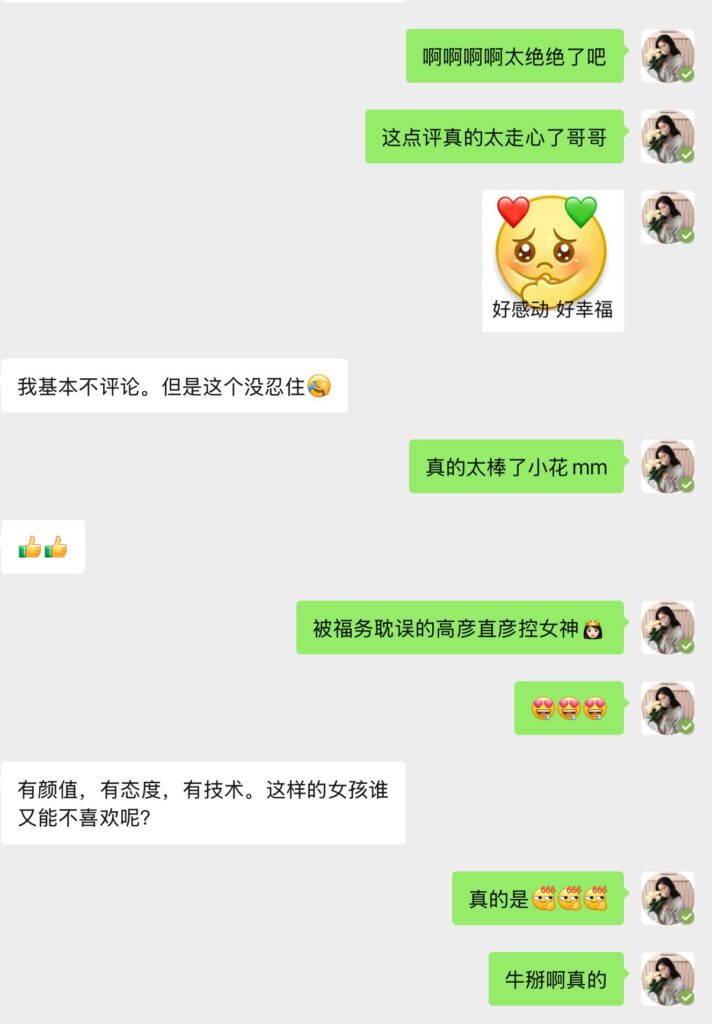Open the avatar next to the "好感动 好幸福" sticker

pyautogui.click(x=667, y=218)
